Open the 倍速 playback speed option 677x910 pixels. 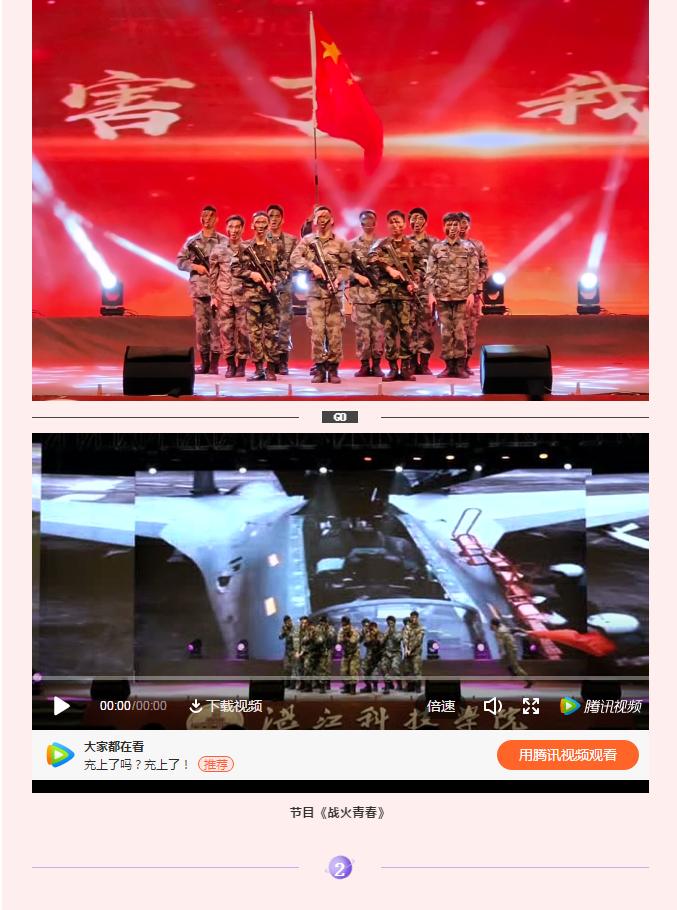click(441, 706)
